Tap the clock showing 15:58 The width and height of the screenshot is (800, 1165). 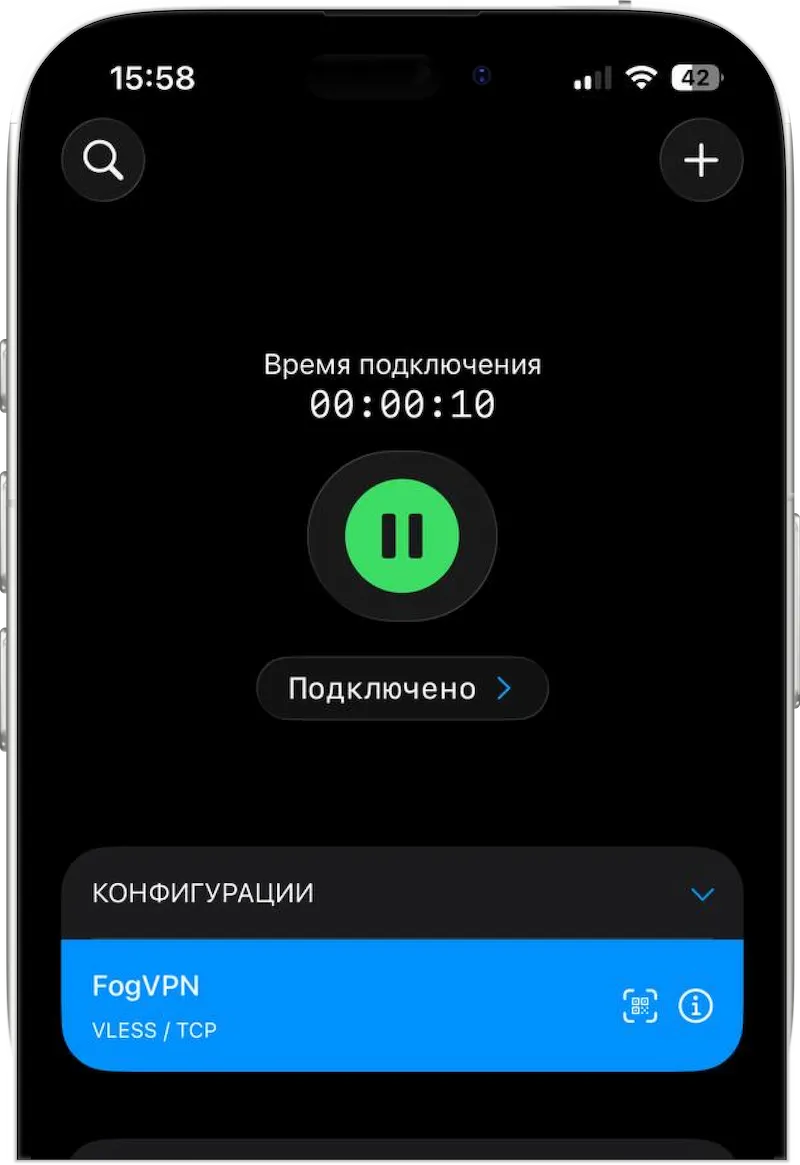152,78
